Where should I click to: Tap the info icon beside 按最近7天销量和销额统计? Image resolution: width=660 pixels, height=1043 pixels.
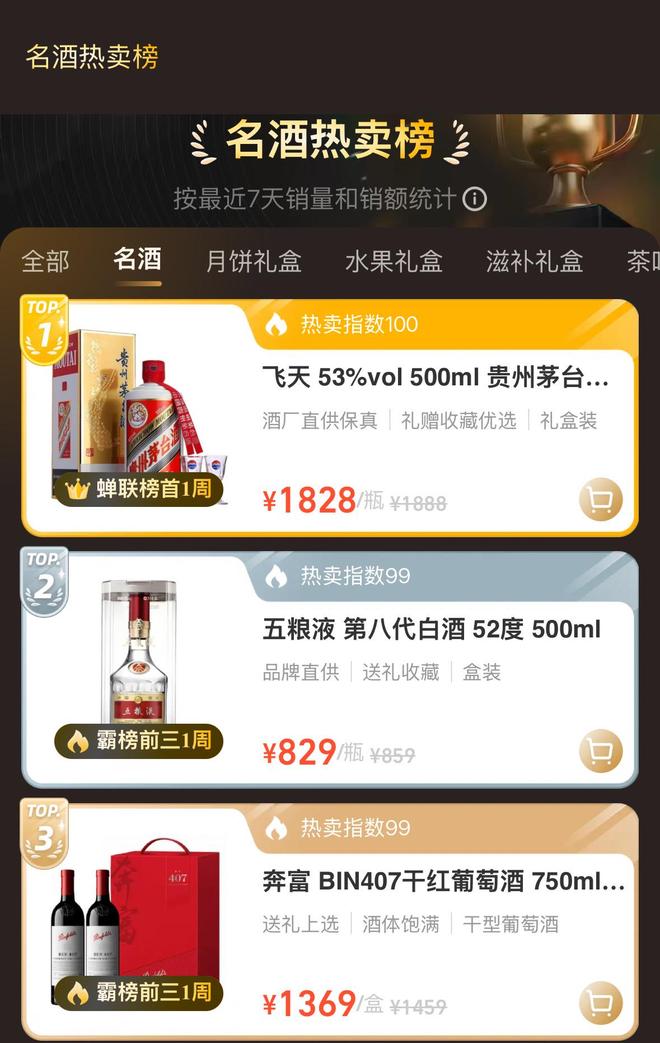tap(474, 198)
